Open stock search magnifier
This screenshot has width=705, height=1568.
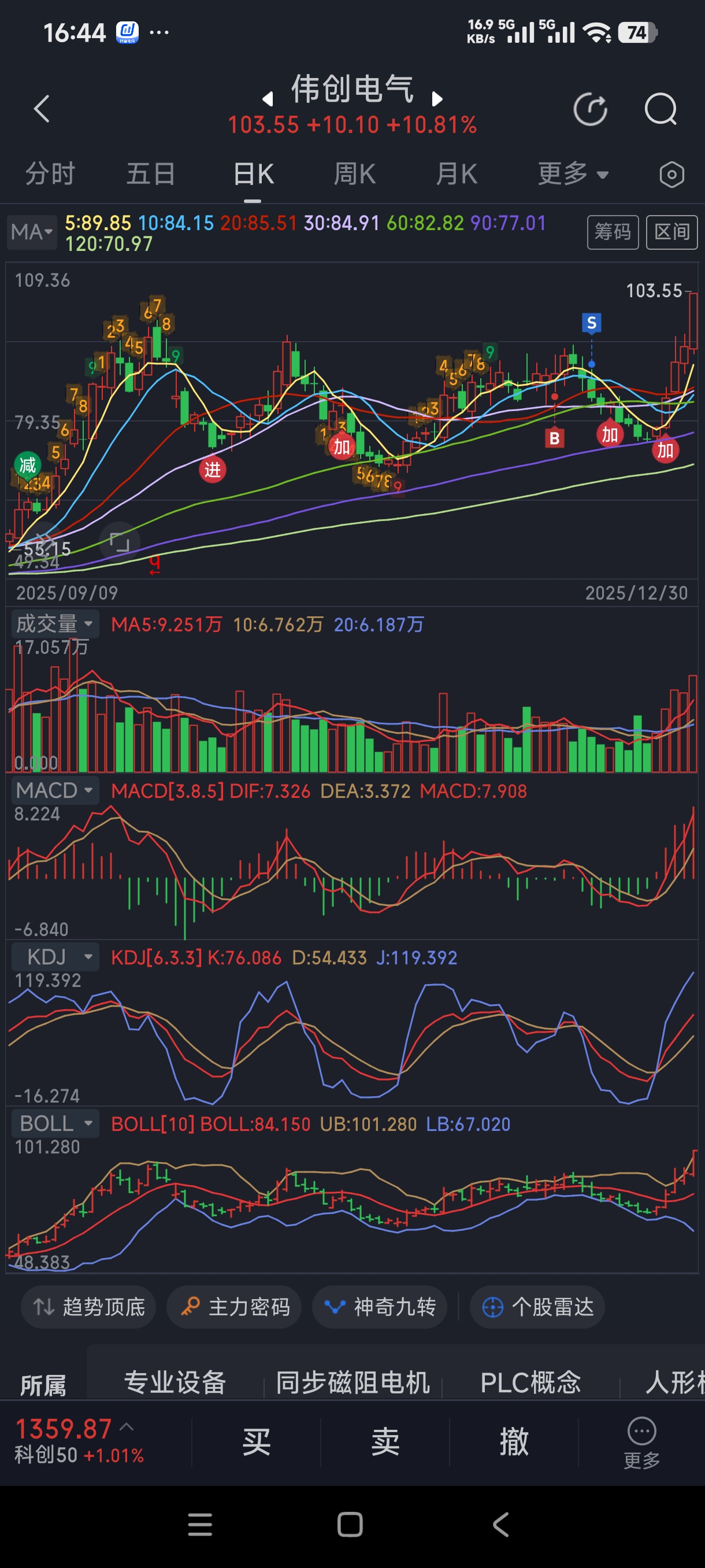coord(661,110)
